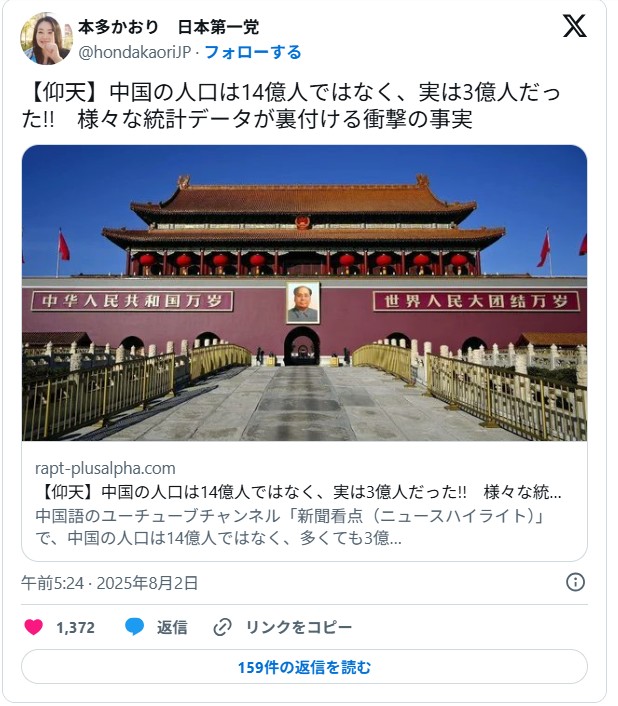Reply to the post via 返信
Screen dimensions: 618x706
156,627
